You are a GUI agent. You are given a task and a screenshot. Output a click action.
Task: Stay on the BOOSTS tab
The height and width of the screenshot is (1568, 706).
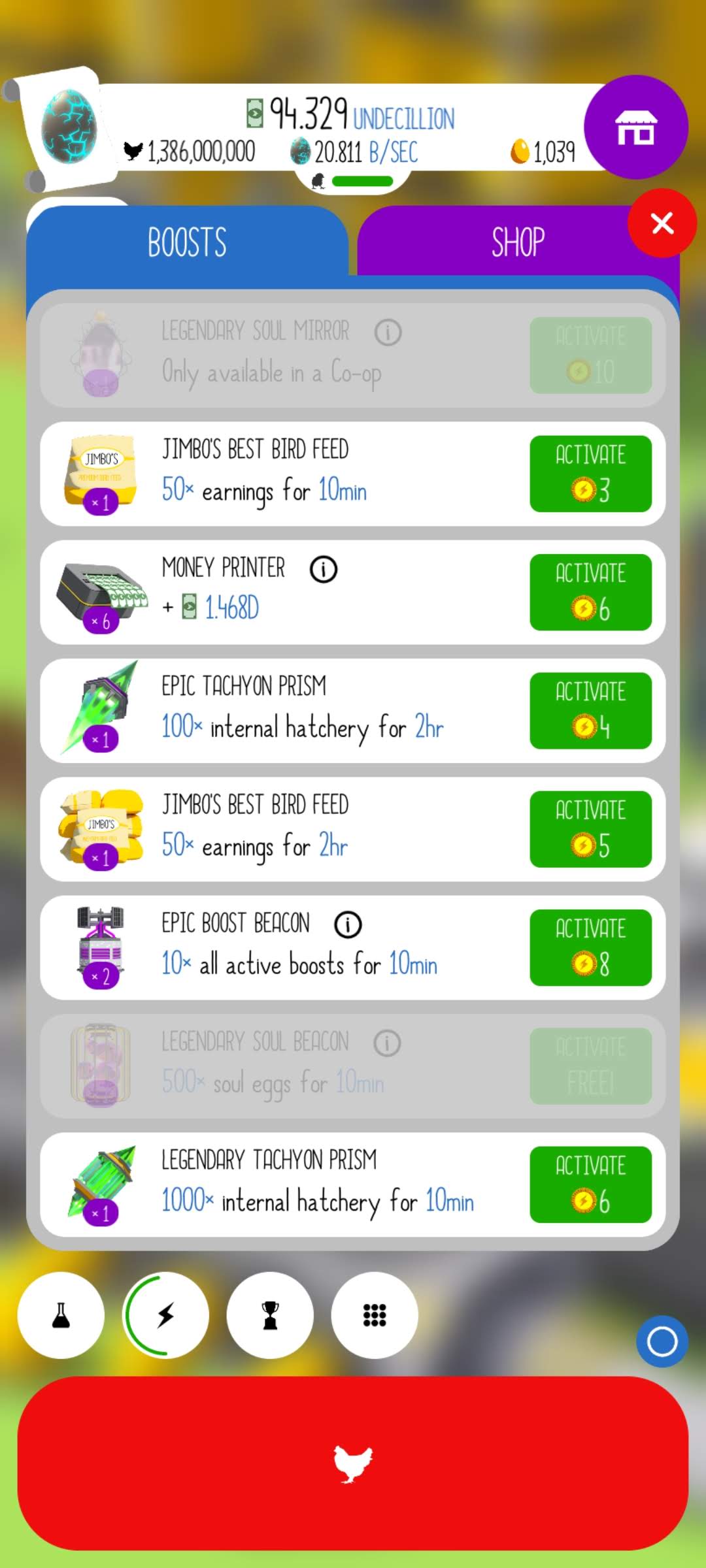[186, 242]
